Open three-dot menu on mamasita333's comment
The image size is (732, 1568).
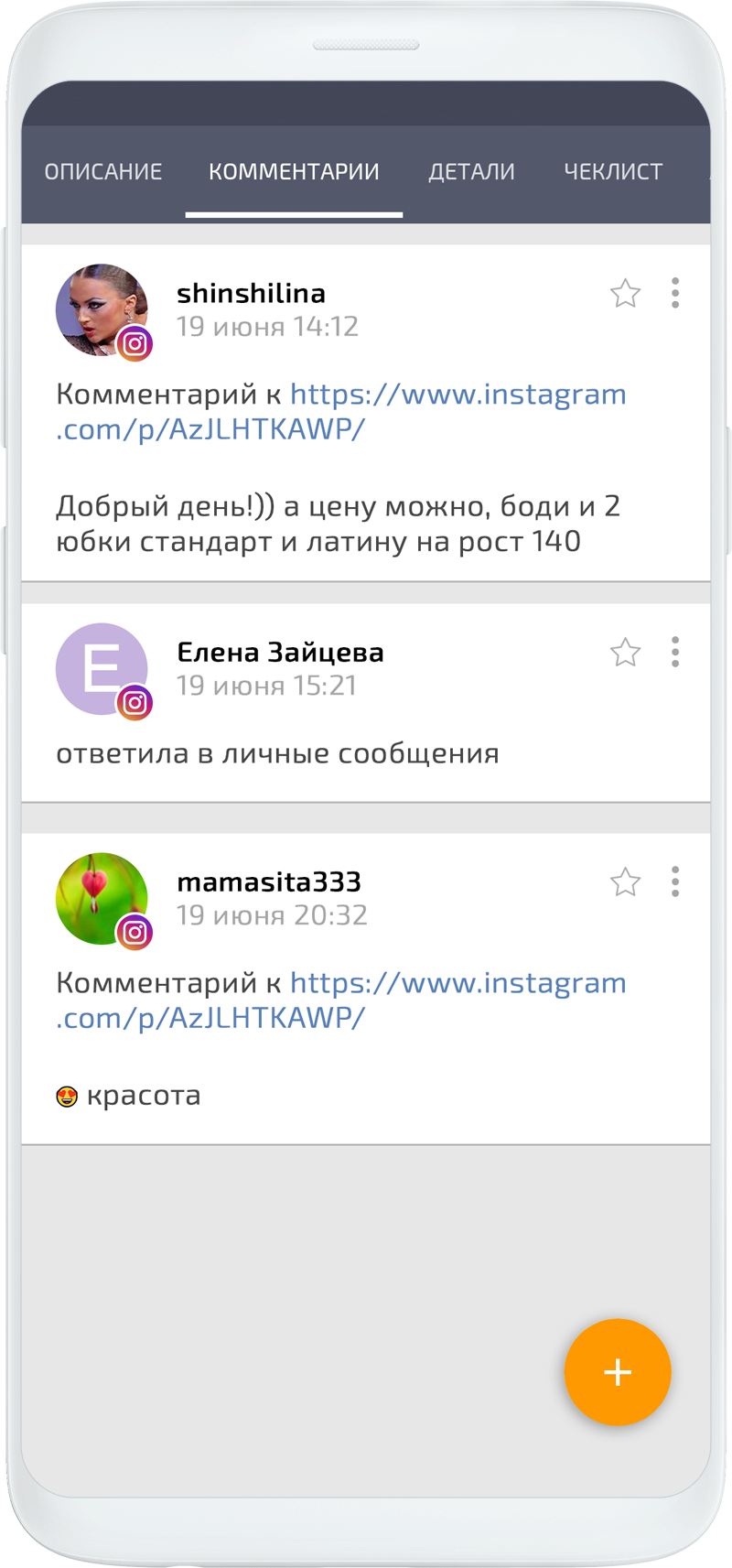[675, 882]
